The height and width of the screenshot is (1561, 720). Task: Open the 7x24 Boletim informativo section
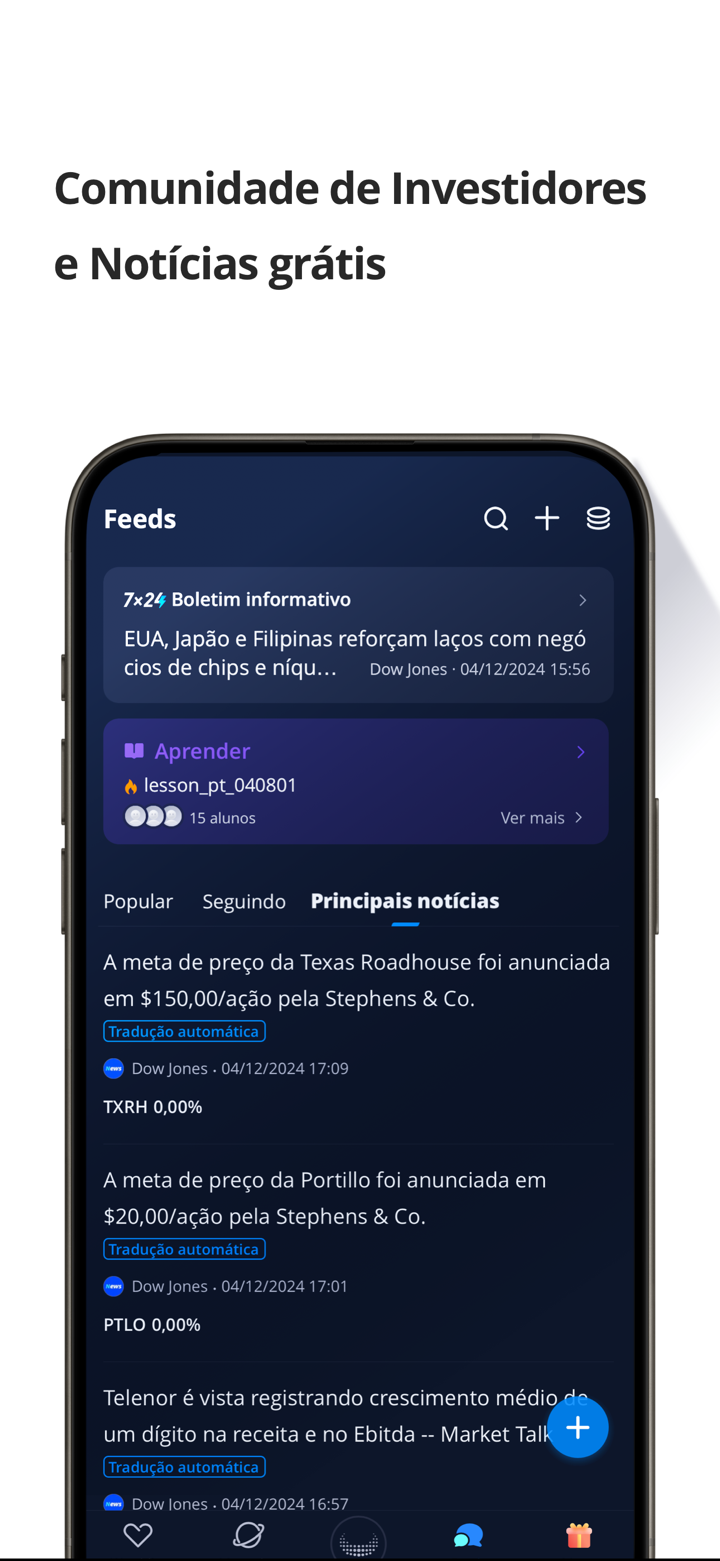(x=237, y=599)
